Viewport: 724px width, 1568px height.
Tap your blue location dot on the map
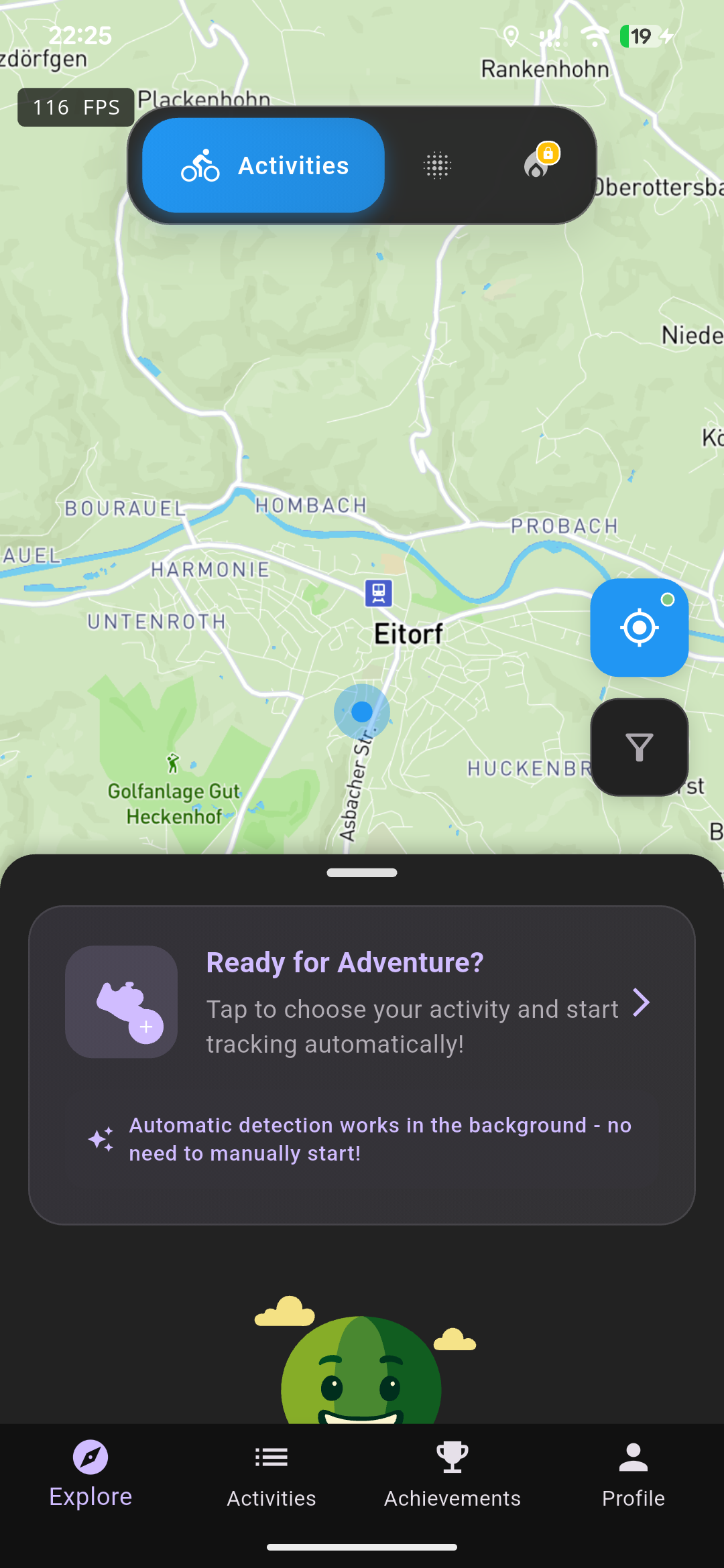tap(362, 712)
